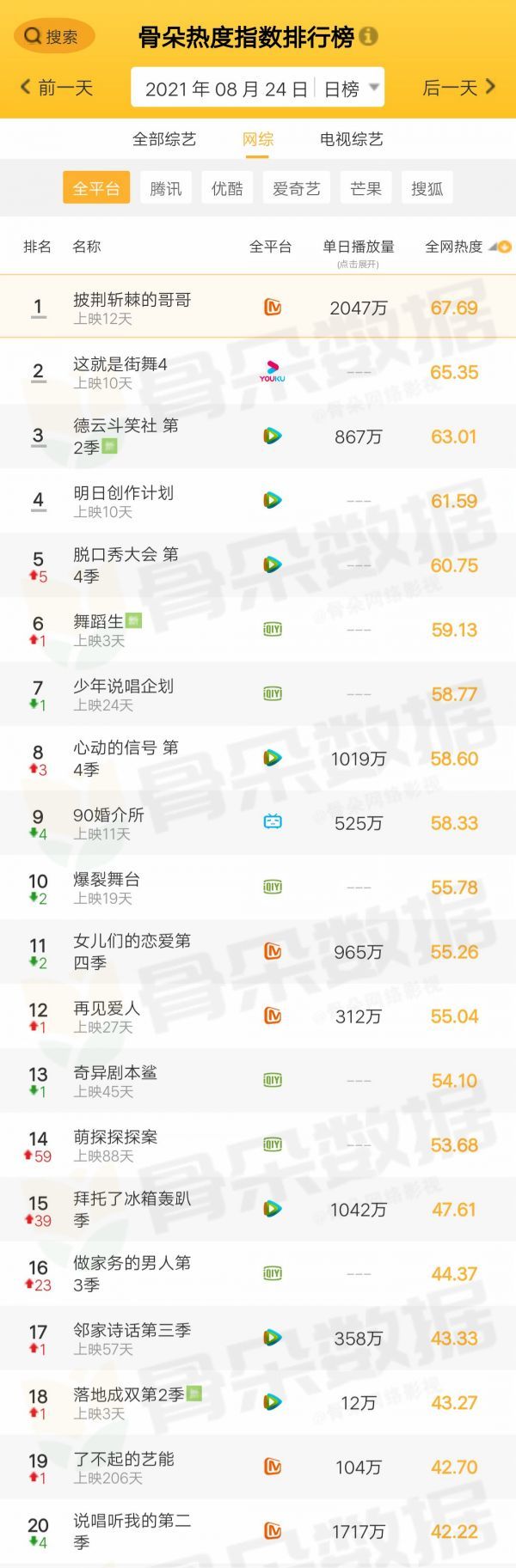516x1568 pixels.
Task: Filter by 优酷 platform
Action: point(227,188)
